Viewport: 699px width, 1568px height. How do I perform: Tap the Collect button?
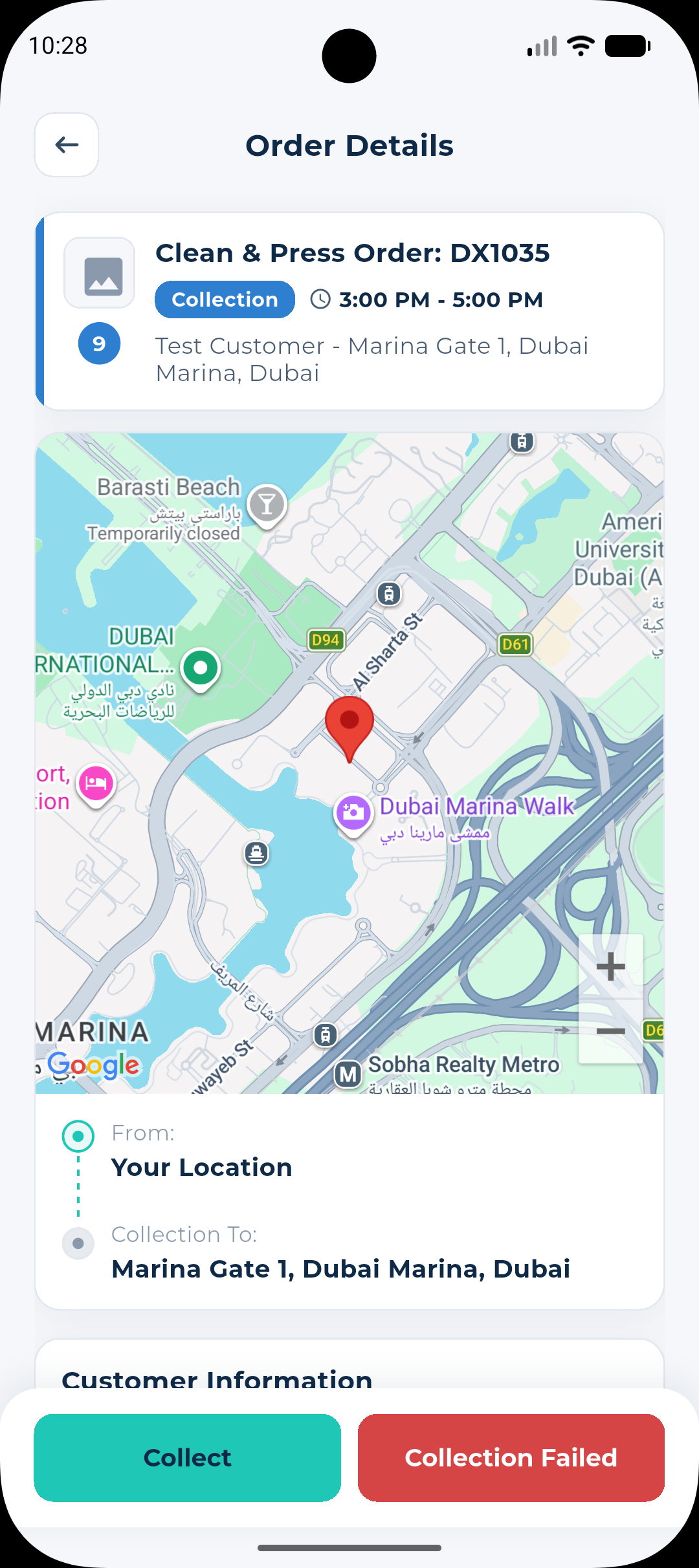pos(187,1457)
